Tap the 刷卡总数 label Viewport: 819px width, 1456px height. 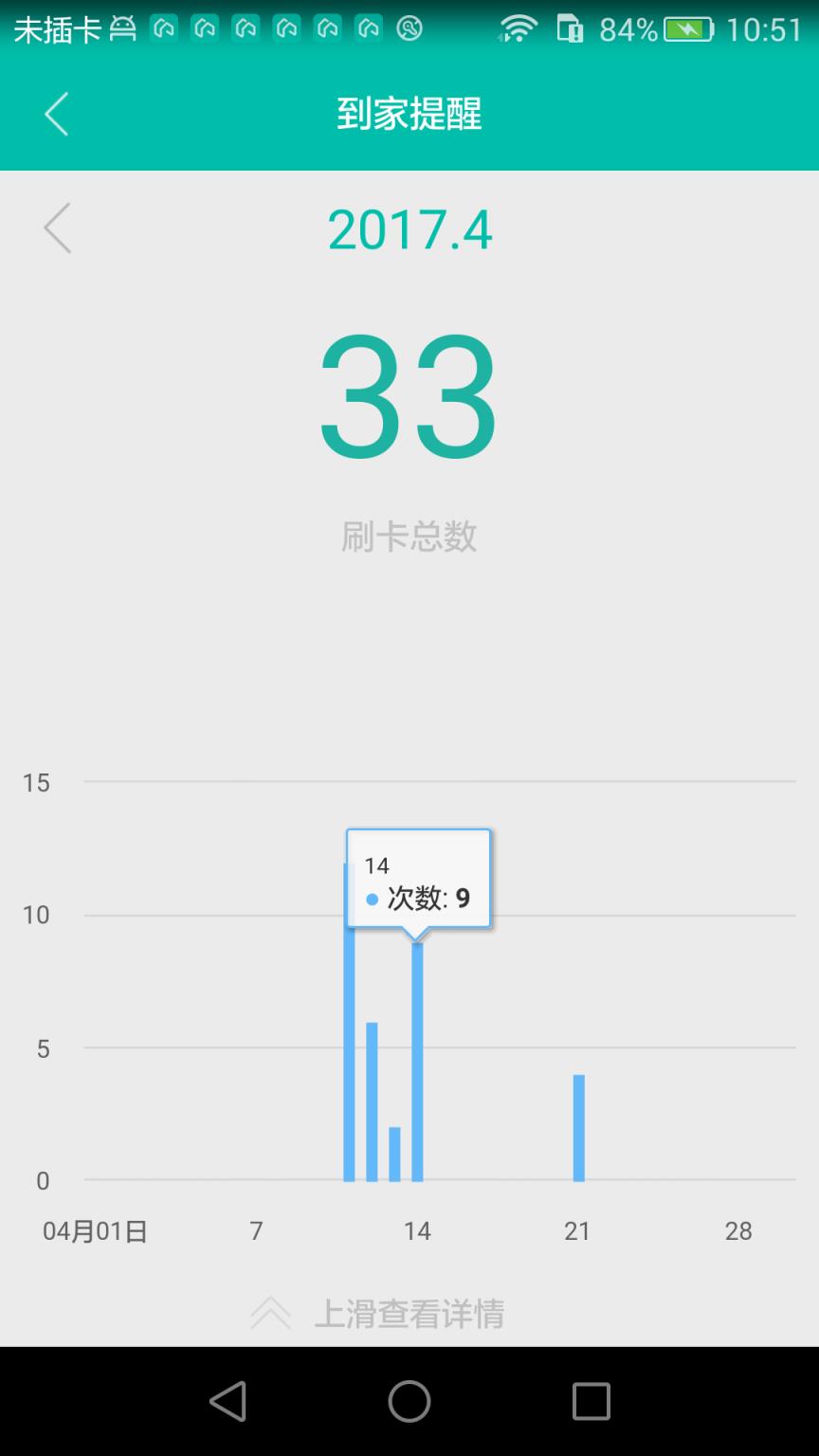[x=409, y=537]
